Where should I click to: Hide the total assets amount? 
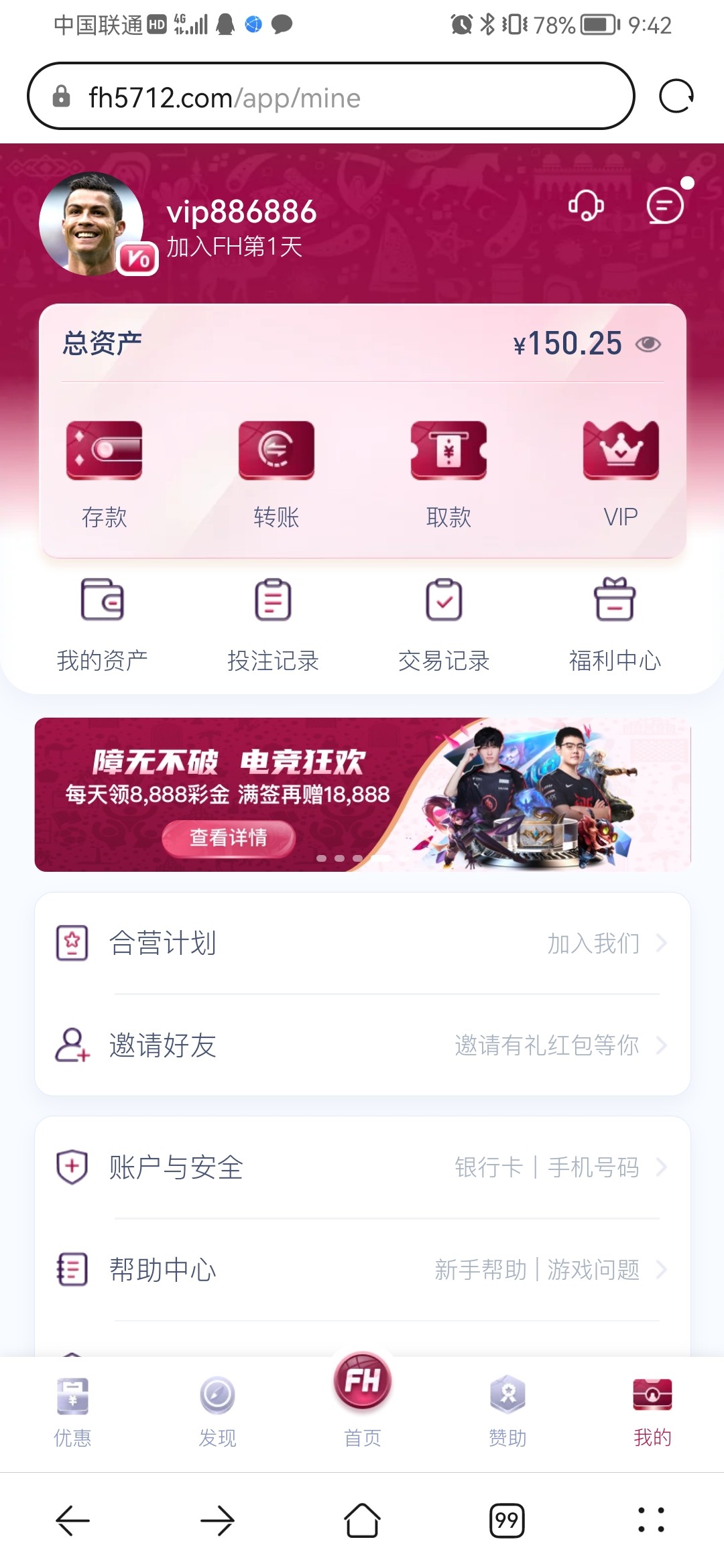pyautogui.click(x=648, y=344)
